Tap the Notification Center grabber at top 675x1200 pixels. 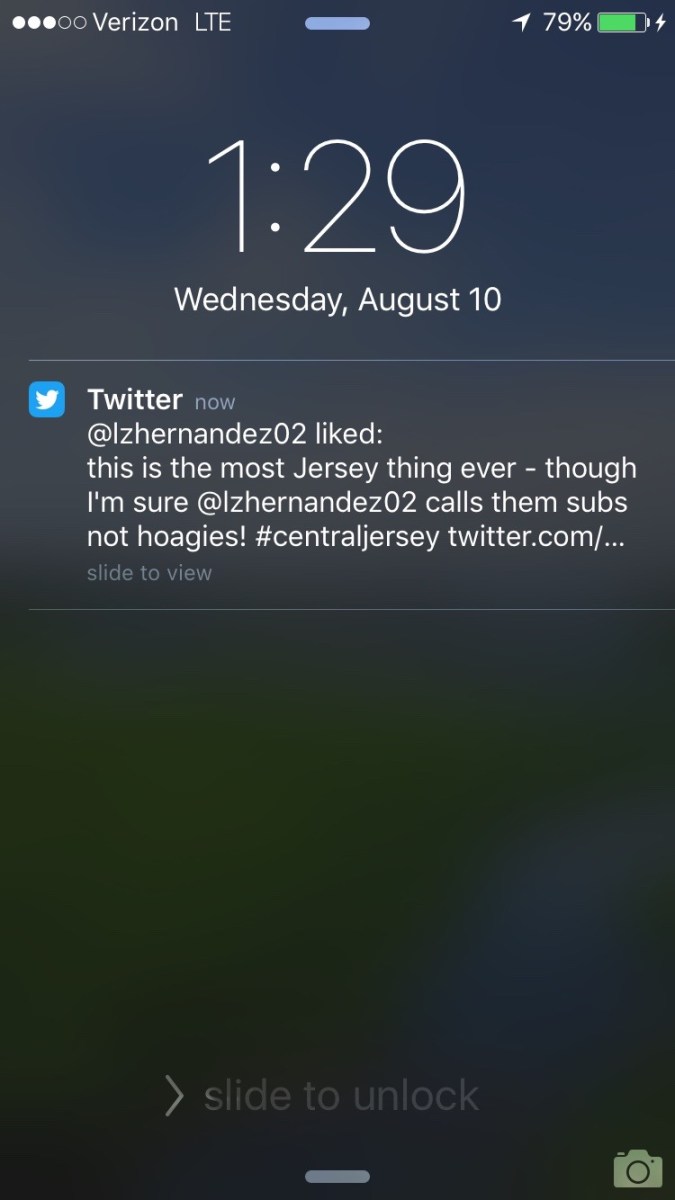(x=337, y=23)
